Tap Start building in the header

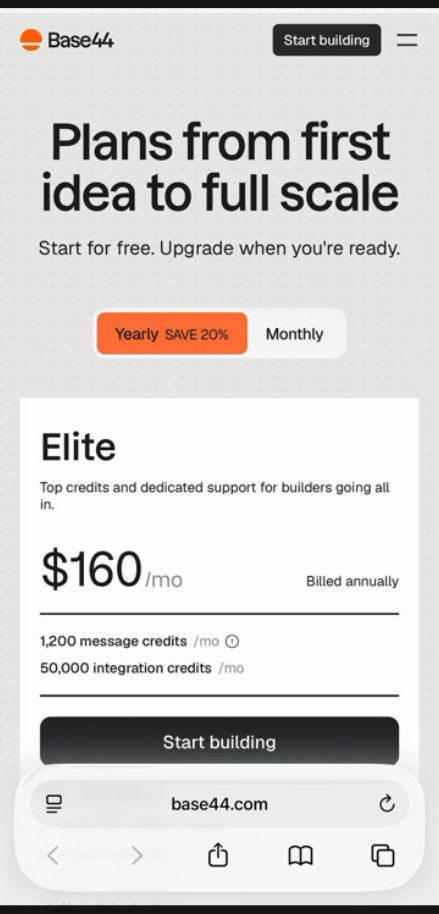[x=326, y=40]
